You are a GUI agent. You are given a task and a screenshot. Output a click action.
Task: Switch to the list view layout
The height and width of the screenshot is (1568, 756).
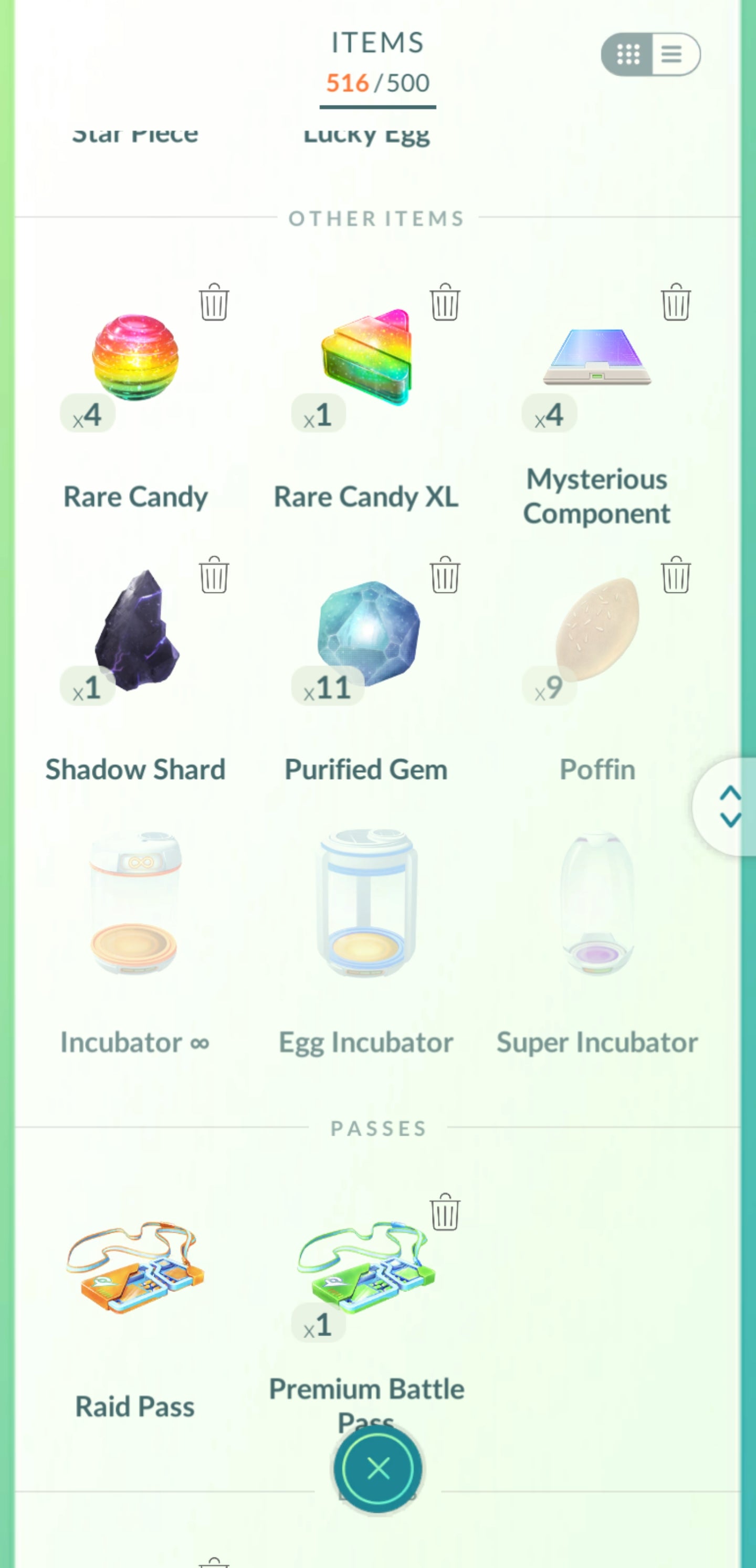point(673,54)
